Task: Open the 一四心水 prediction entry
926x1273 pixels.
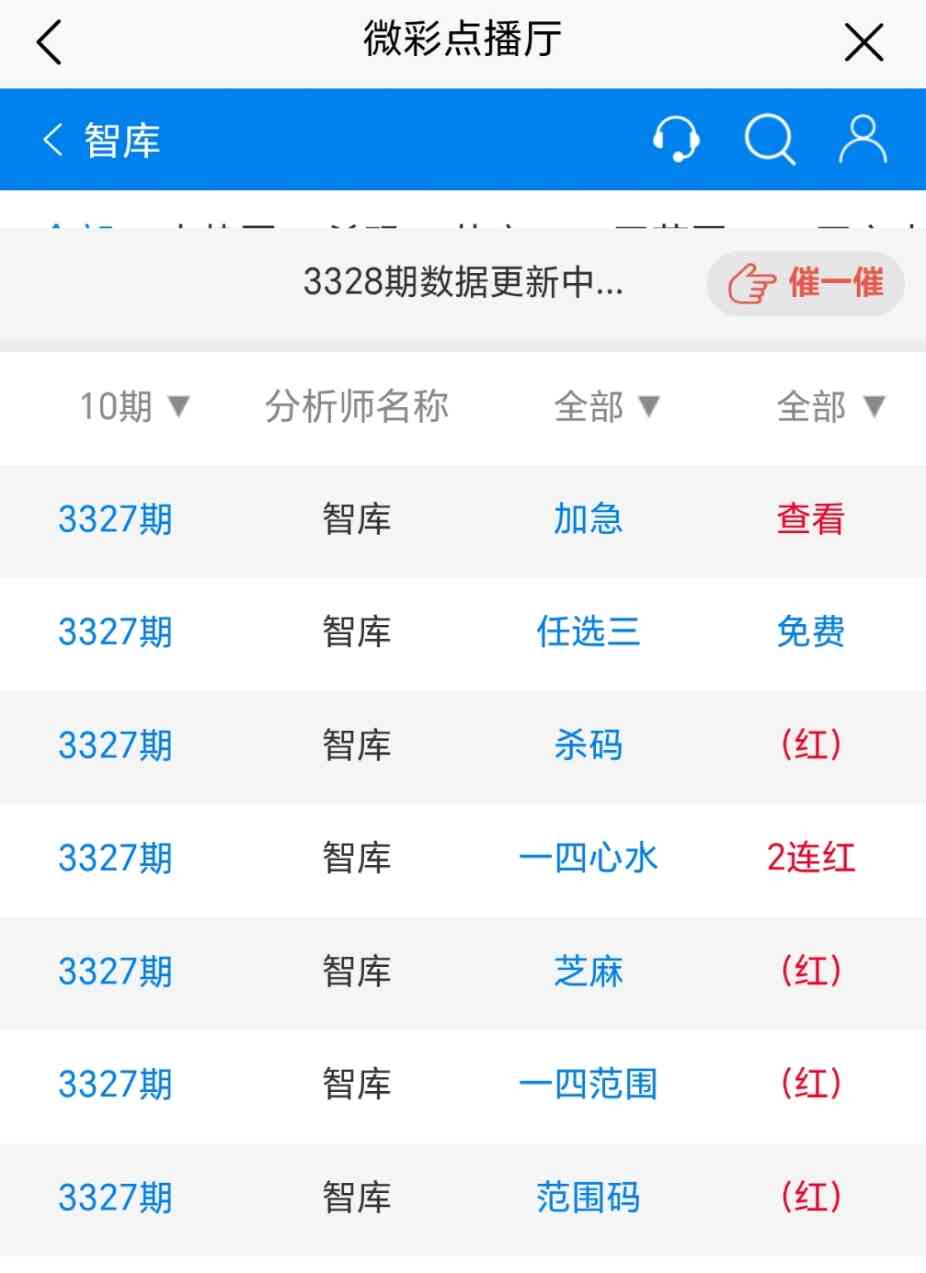Action: pos(589,858)
